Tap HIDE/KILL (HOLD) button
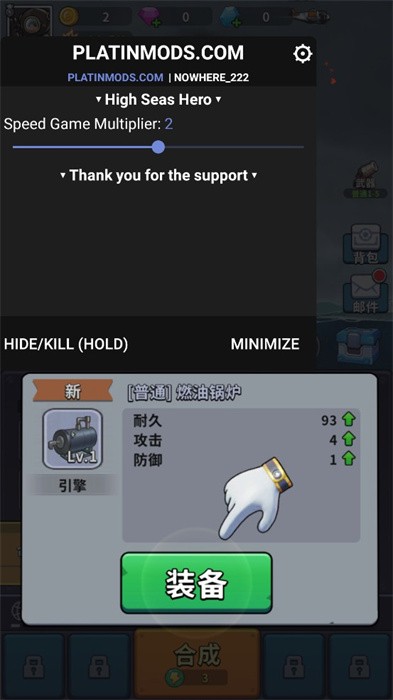 pyautogui.click(x=66, y=344)
